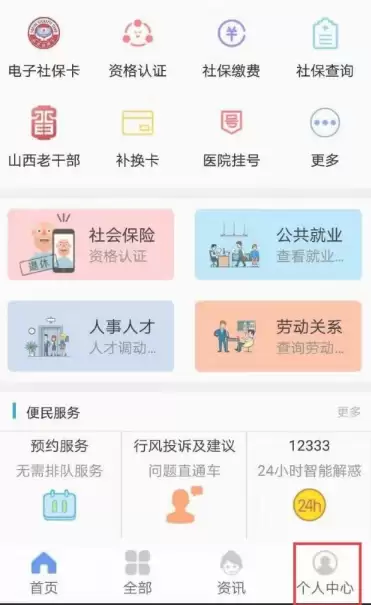
Task: Open 补换卡 service
Action: 138,136
